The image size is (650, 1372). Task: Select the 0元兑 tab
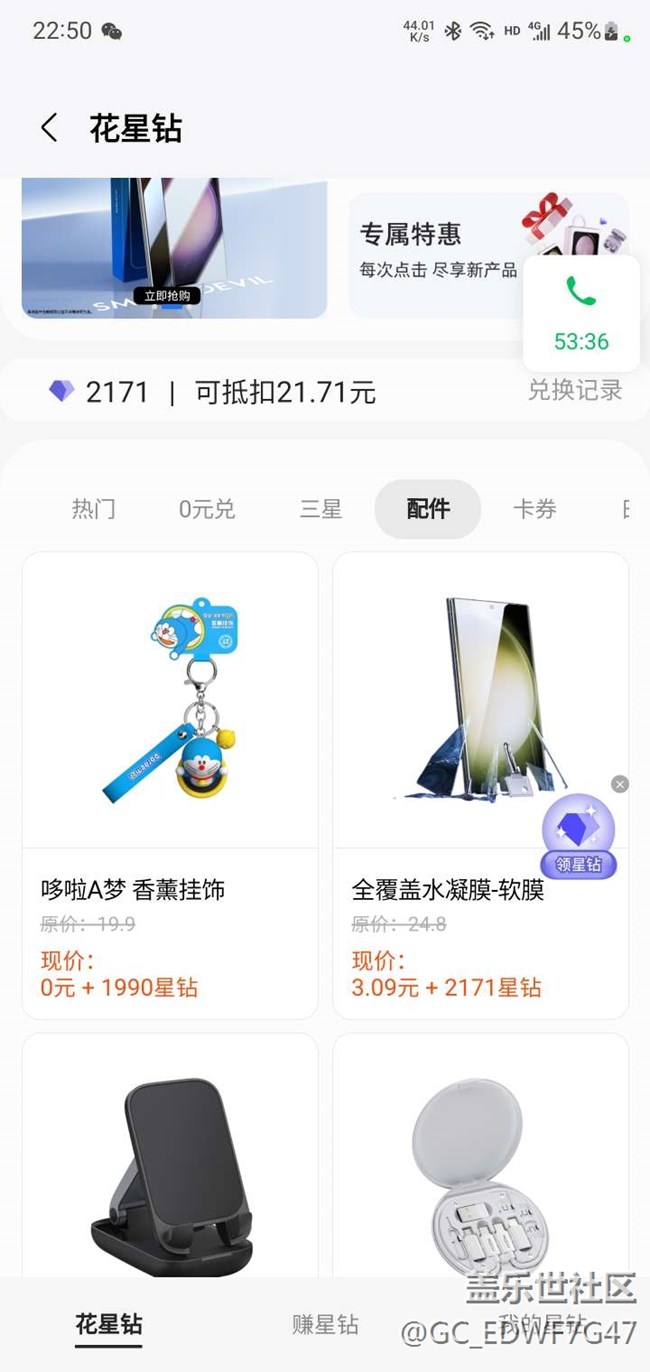207,509
